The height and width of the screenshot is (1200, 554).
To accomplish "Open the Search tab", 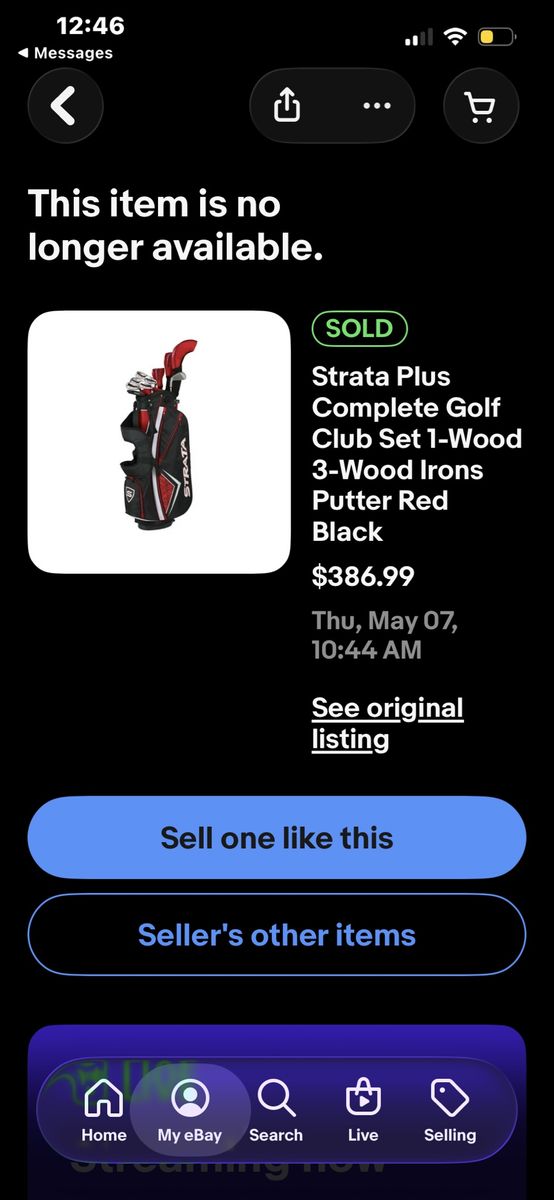I will pyautogui.click(x=276, y=1110).
